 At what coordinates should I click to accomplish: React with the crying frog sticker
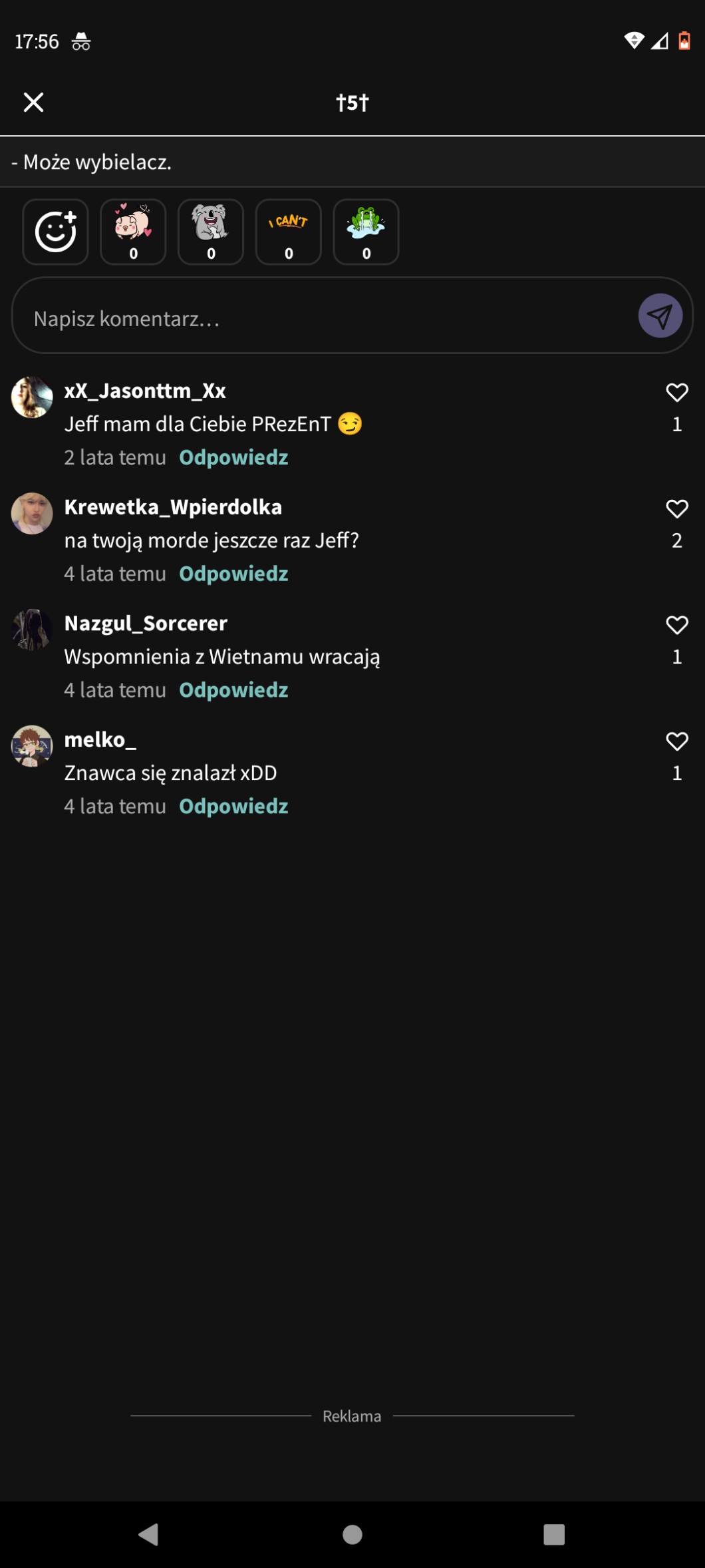coord(366,232)
